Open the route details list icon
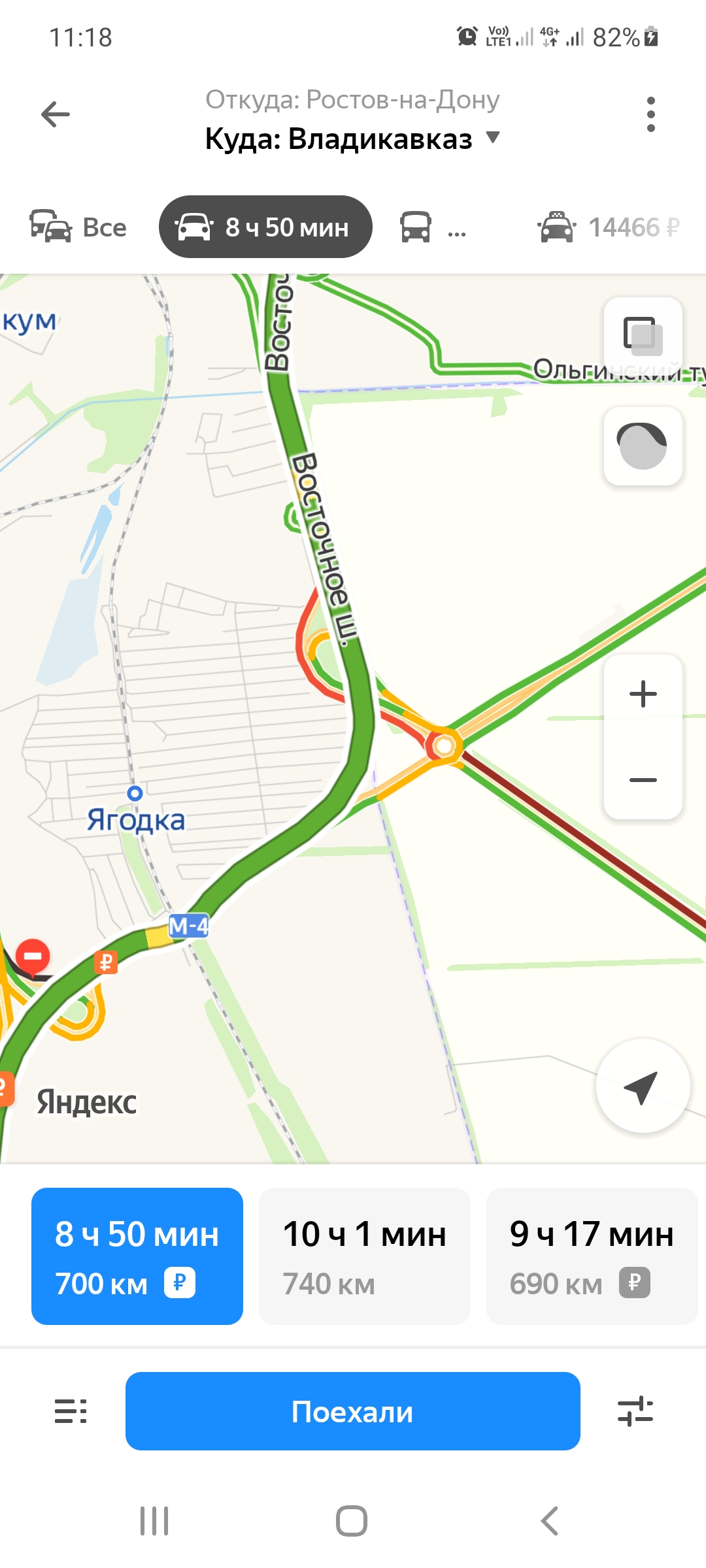 coord(71,1411)
